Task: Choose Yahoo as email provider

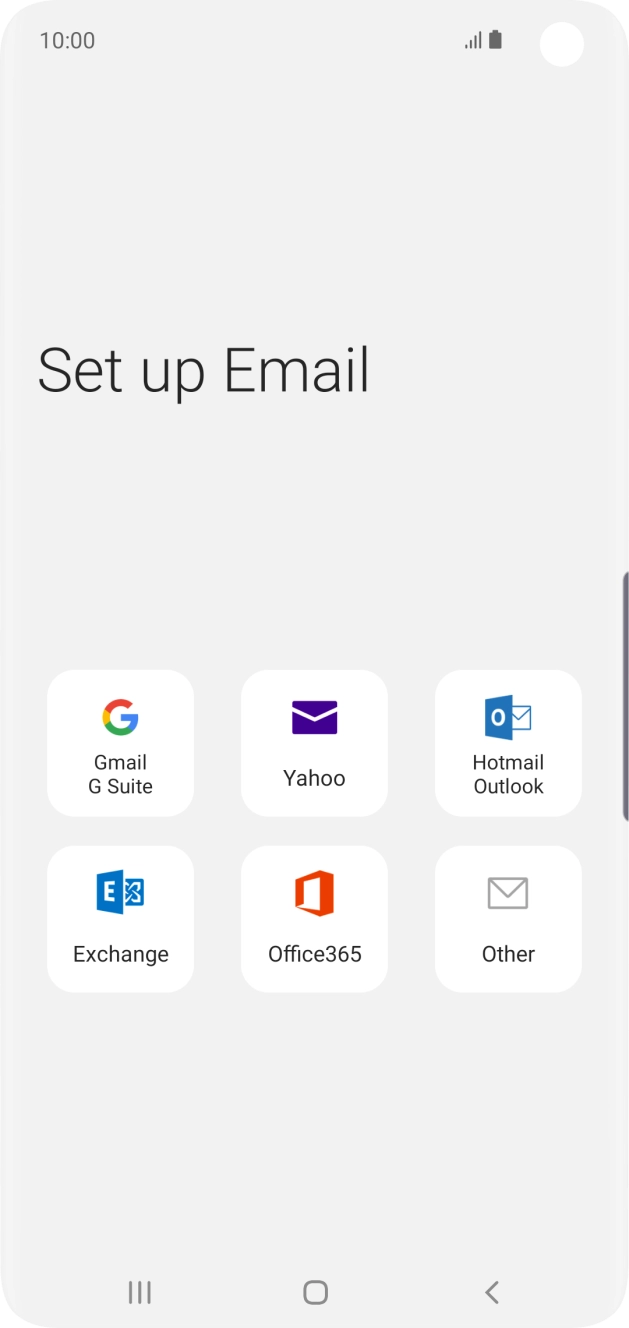Action: pyautogui.click(x=314, y=743)
